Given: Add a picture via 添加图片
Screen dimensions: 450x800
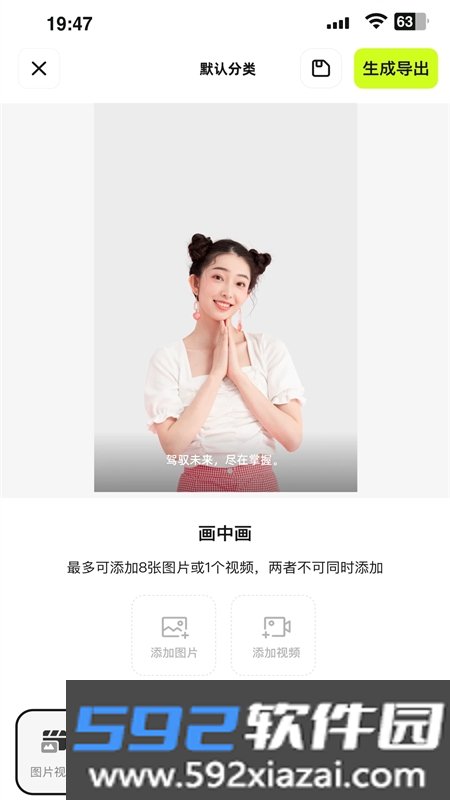Looking at the screenshot, I should pyautogui.click(x=173, y=635).
